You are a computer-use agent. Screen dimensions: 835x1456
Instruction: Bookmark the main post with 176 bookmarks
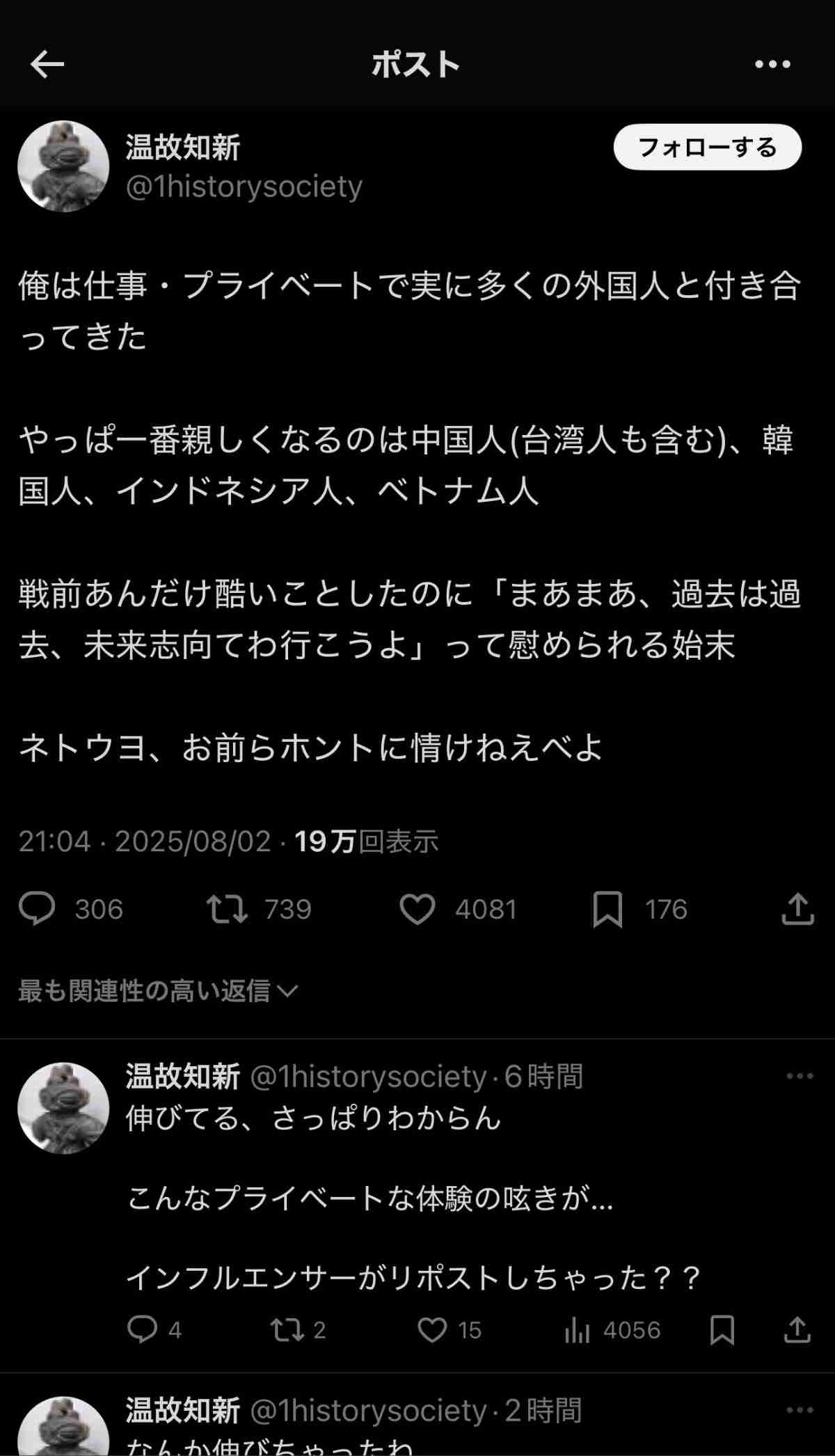607,909
